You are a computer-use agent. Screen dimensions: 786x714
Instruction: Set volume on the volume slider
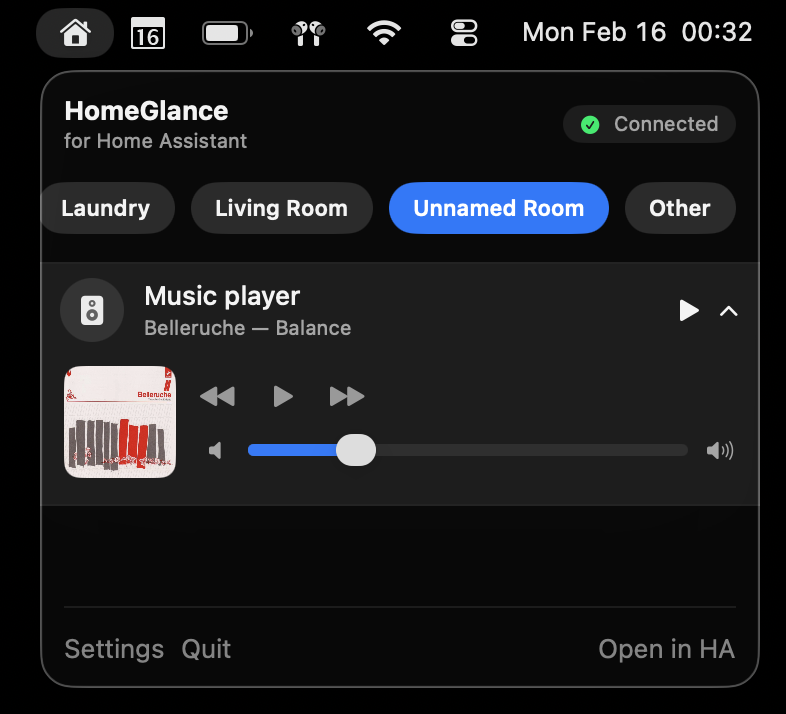coord(467,450)
